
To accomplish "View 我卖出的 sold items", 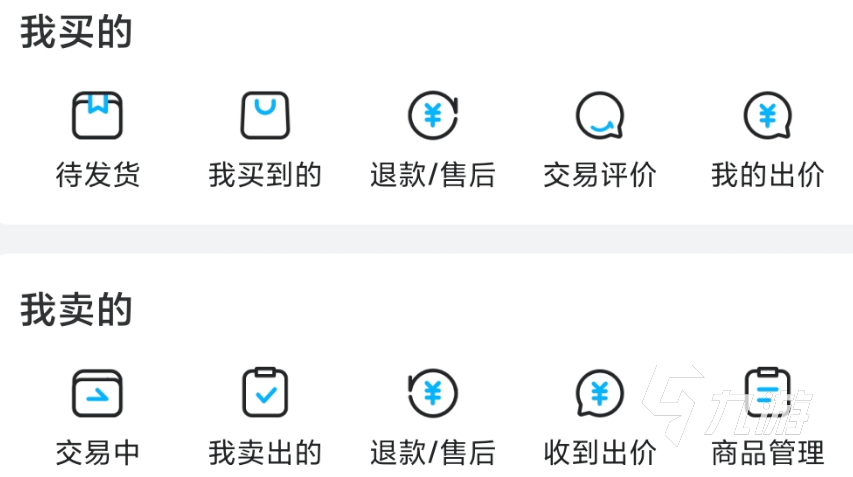I will point(265,393).
